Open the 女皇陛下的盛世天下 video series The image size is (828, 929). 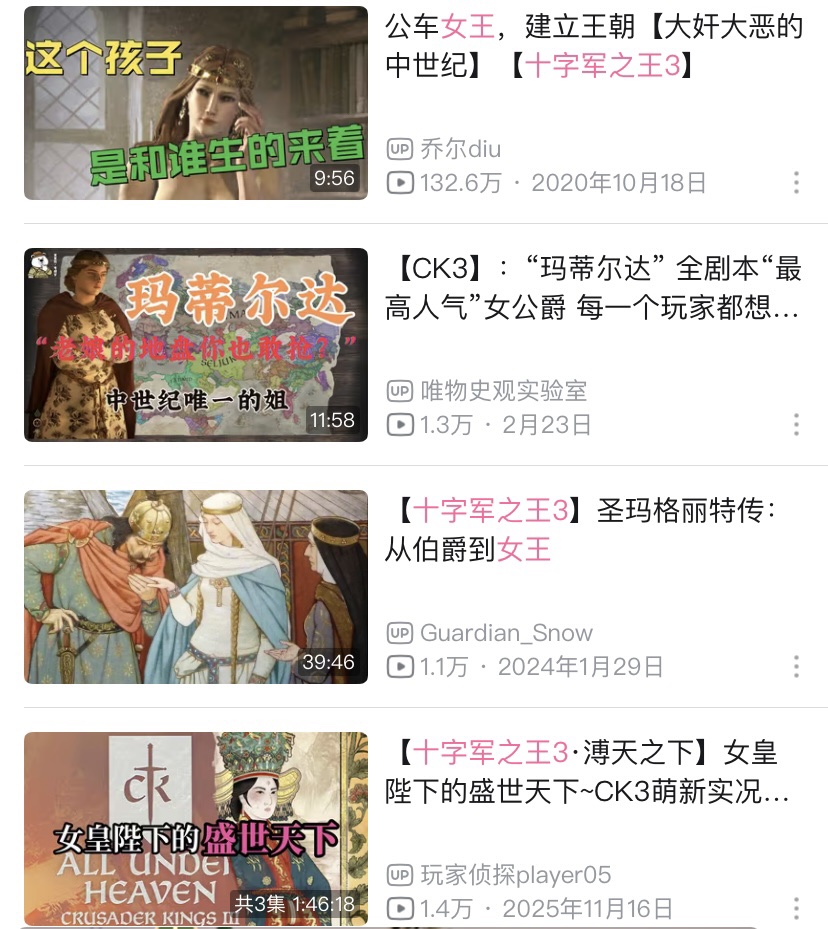coord(196,828)
